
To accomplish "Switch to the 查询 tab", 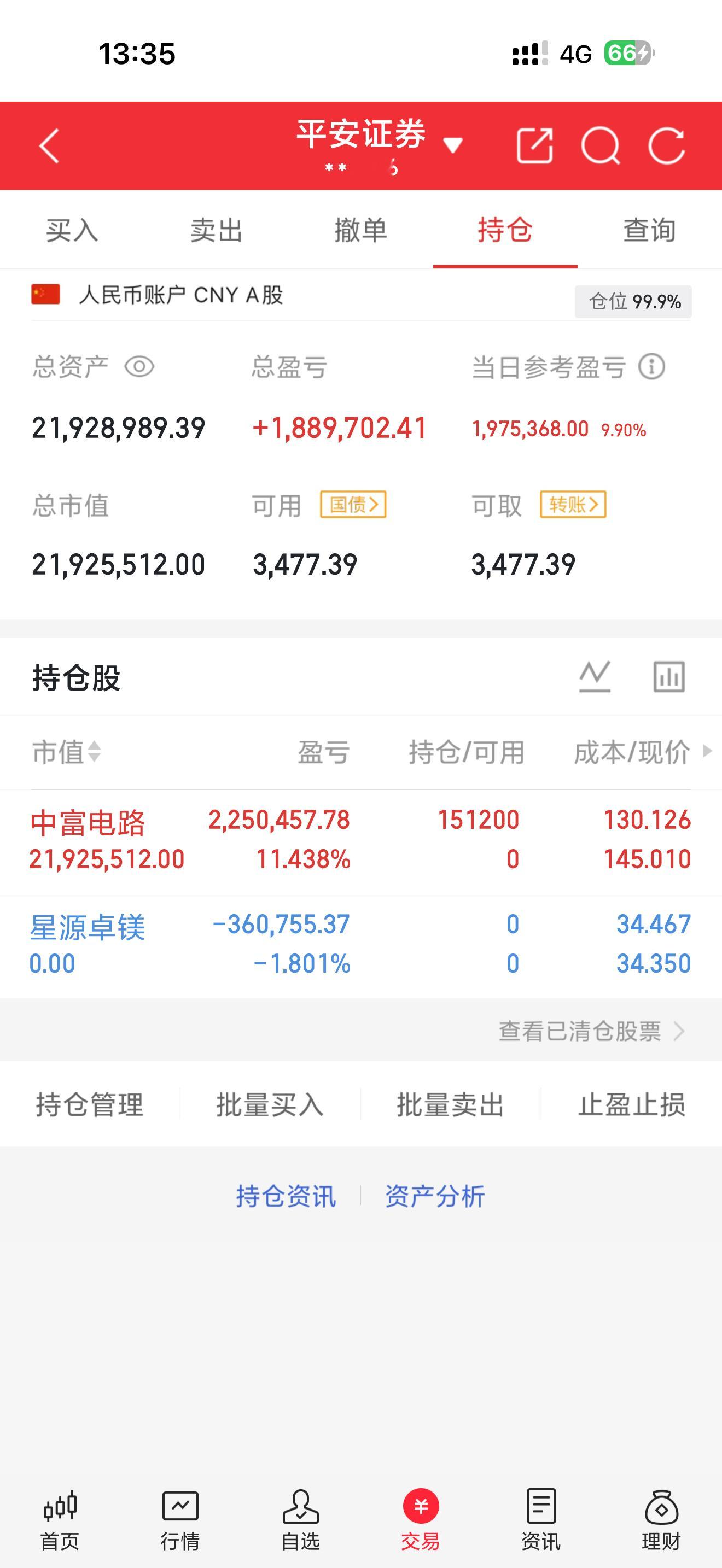I will coord(649,230).
